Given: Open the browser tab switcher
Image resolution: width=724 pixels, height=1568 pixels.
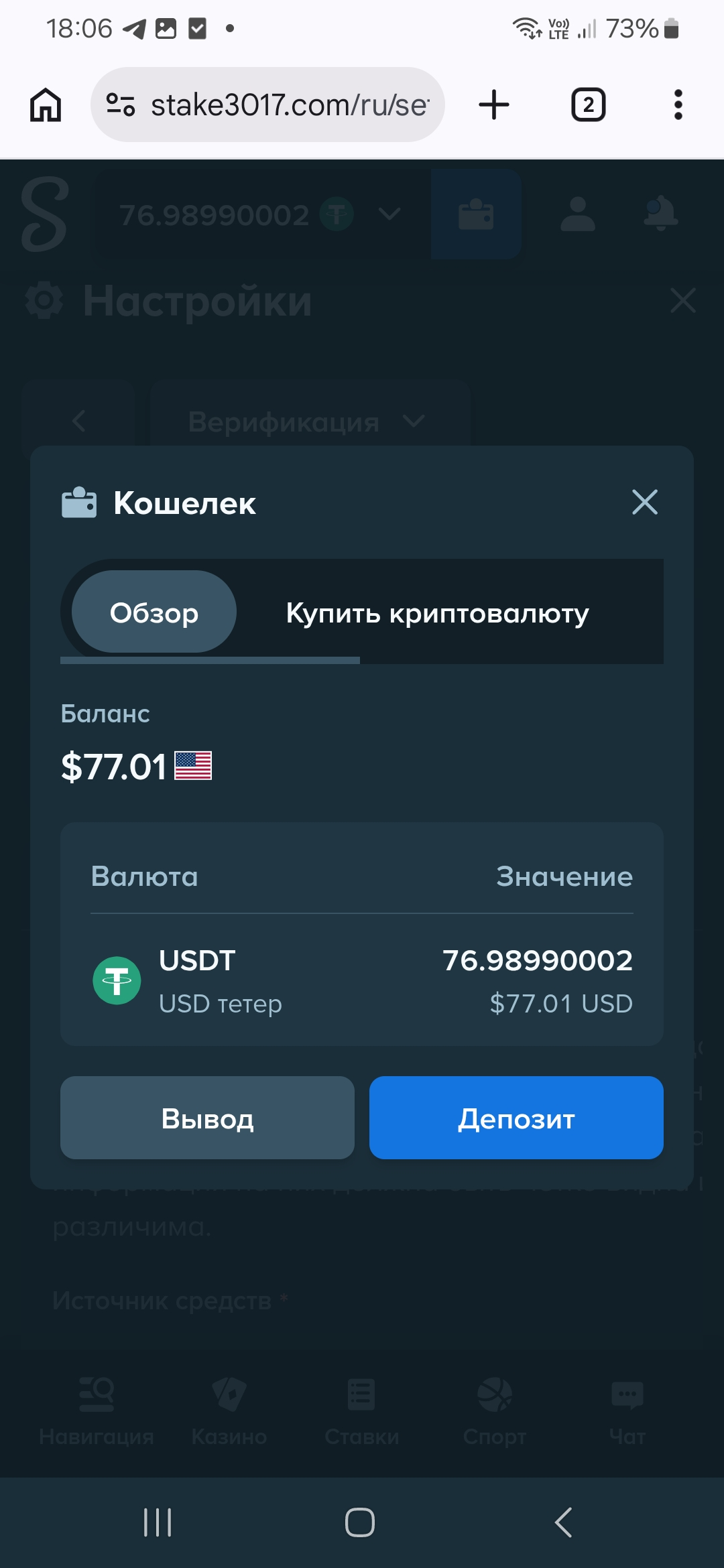Looking at the screenshot, I should click(x=588, y=105).
